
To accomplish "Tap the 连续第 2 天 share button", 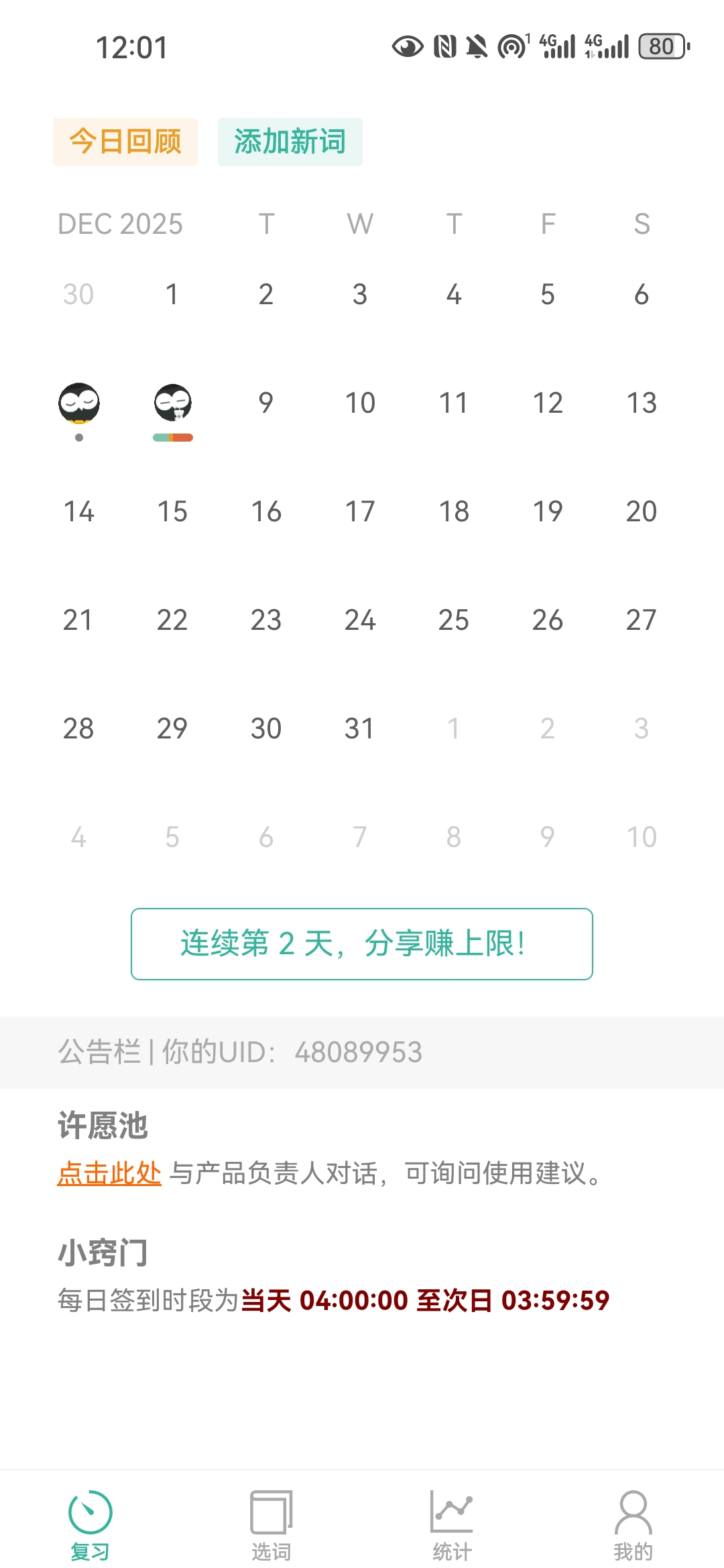I will 362,944.
